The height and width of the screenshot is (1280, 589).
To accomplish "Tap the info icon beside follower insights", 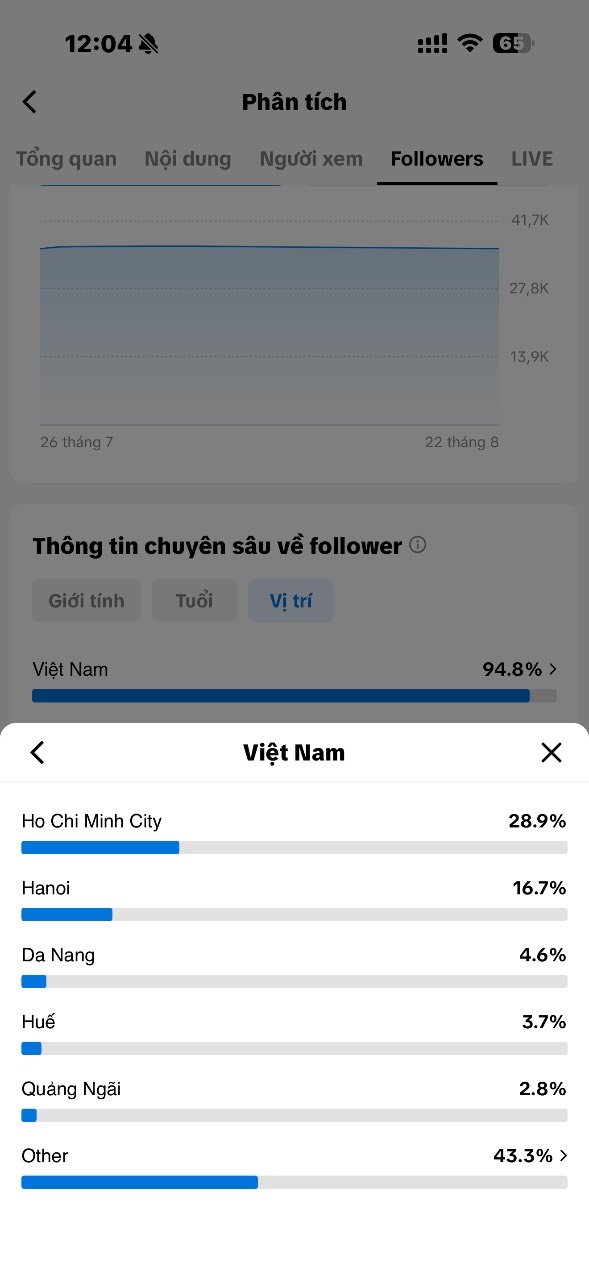I will 418,546.
